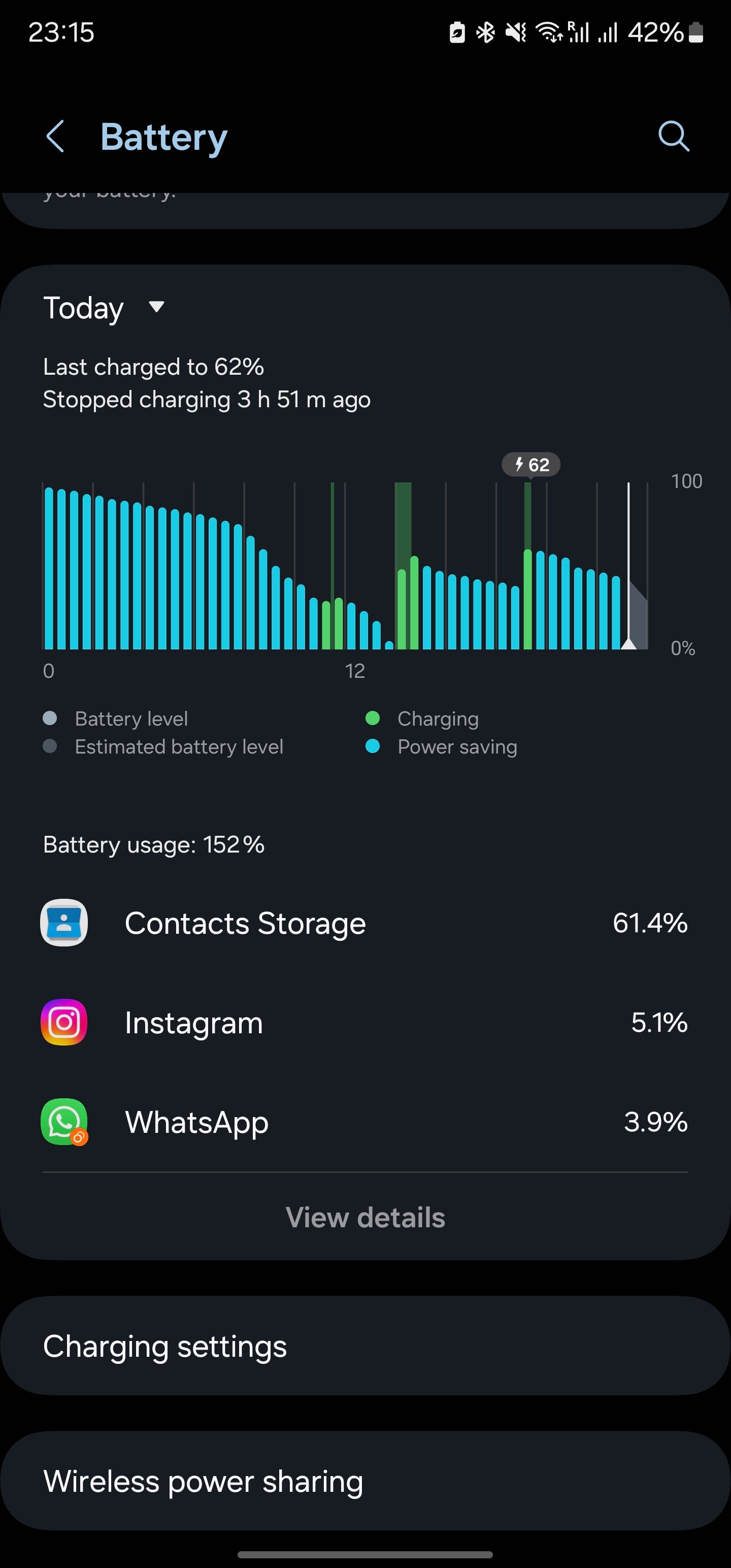Select the Instagram row showing 5.1%
The height and width of the screenshot is (1568, 731).
[365, 1023]
